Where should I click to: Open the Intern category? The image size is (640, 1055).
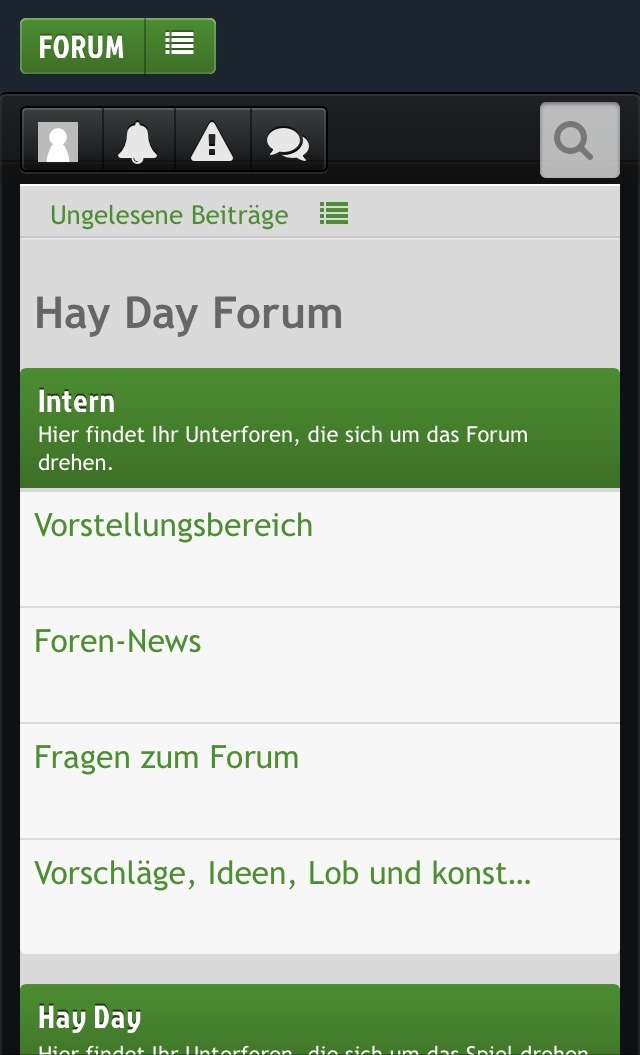pyautogui.click(x=77, y=402)
